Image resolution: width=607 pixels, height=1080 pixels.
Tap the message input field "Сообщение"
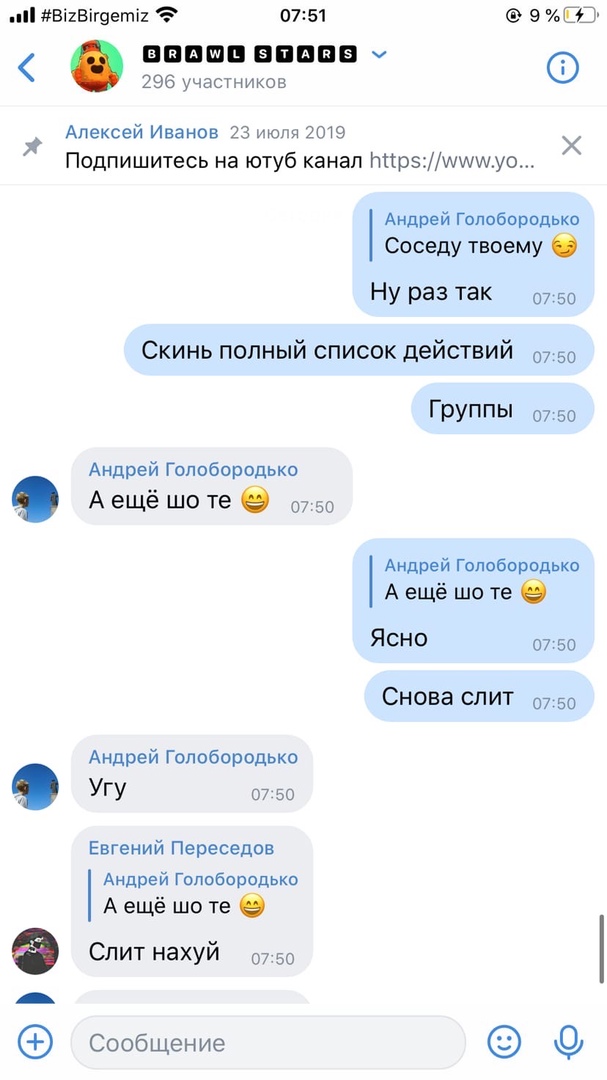click(x=268, y=1043)
